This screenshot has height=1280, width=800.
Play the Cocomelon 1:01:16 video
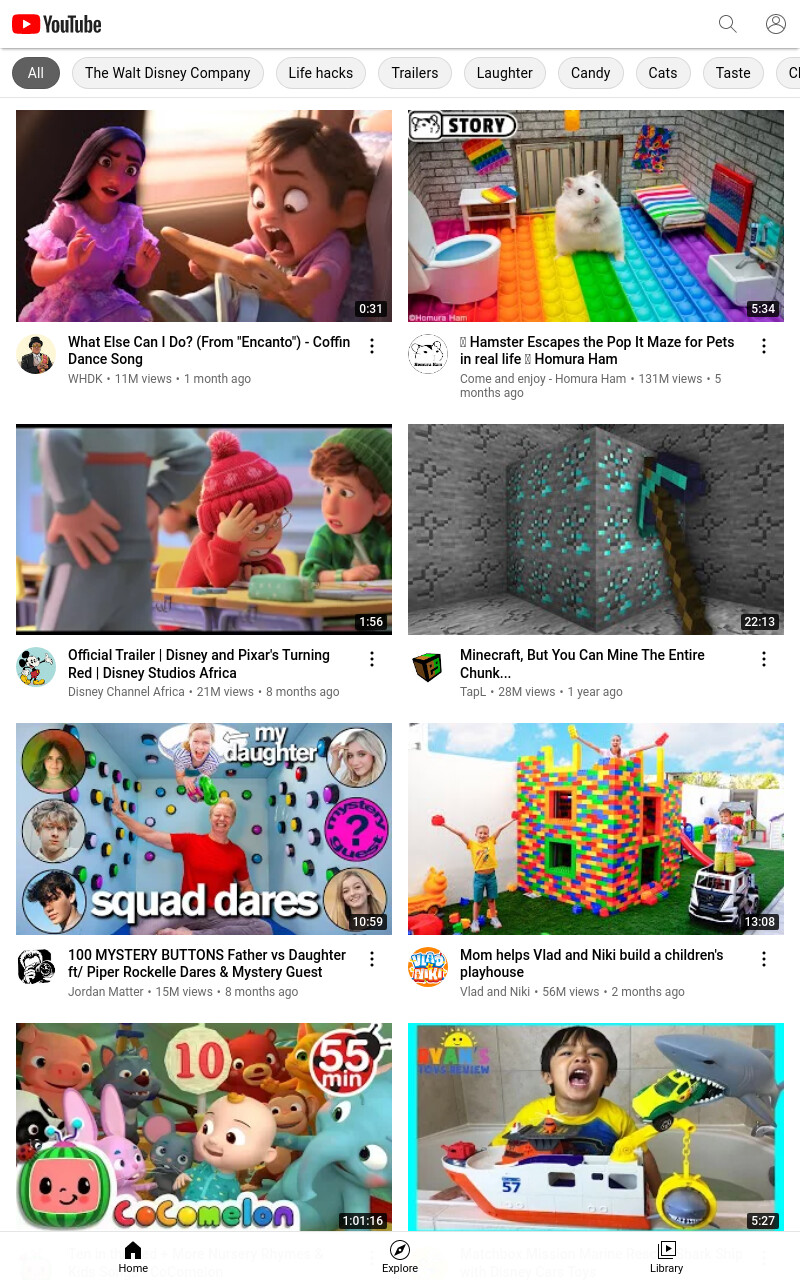[204, 1127]
